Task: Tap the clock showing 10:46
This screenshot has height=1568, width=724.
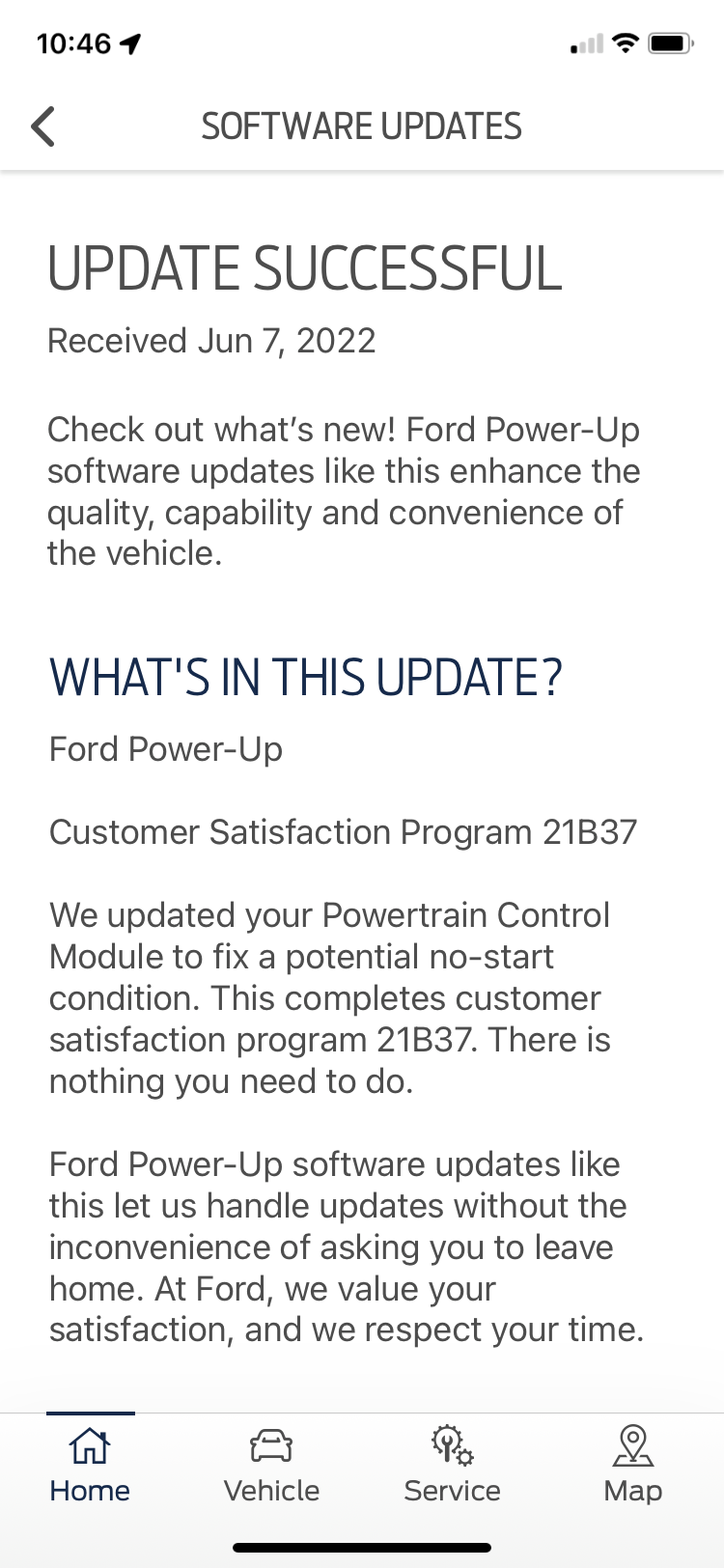Action: point(72,42)
